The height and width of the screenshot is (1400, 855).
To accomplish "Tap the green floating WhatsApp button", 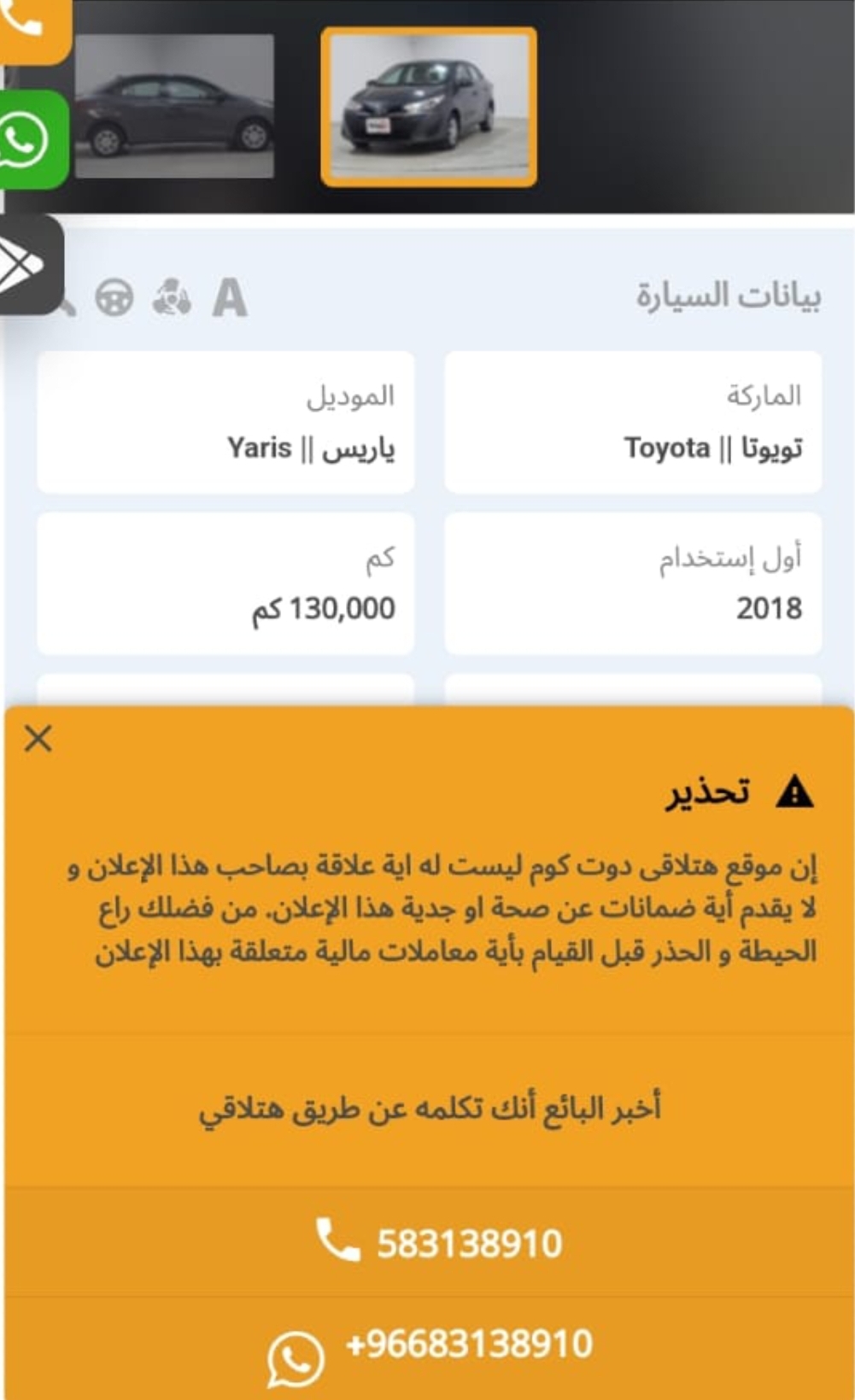I will [x=32, y=139].
